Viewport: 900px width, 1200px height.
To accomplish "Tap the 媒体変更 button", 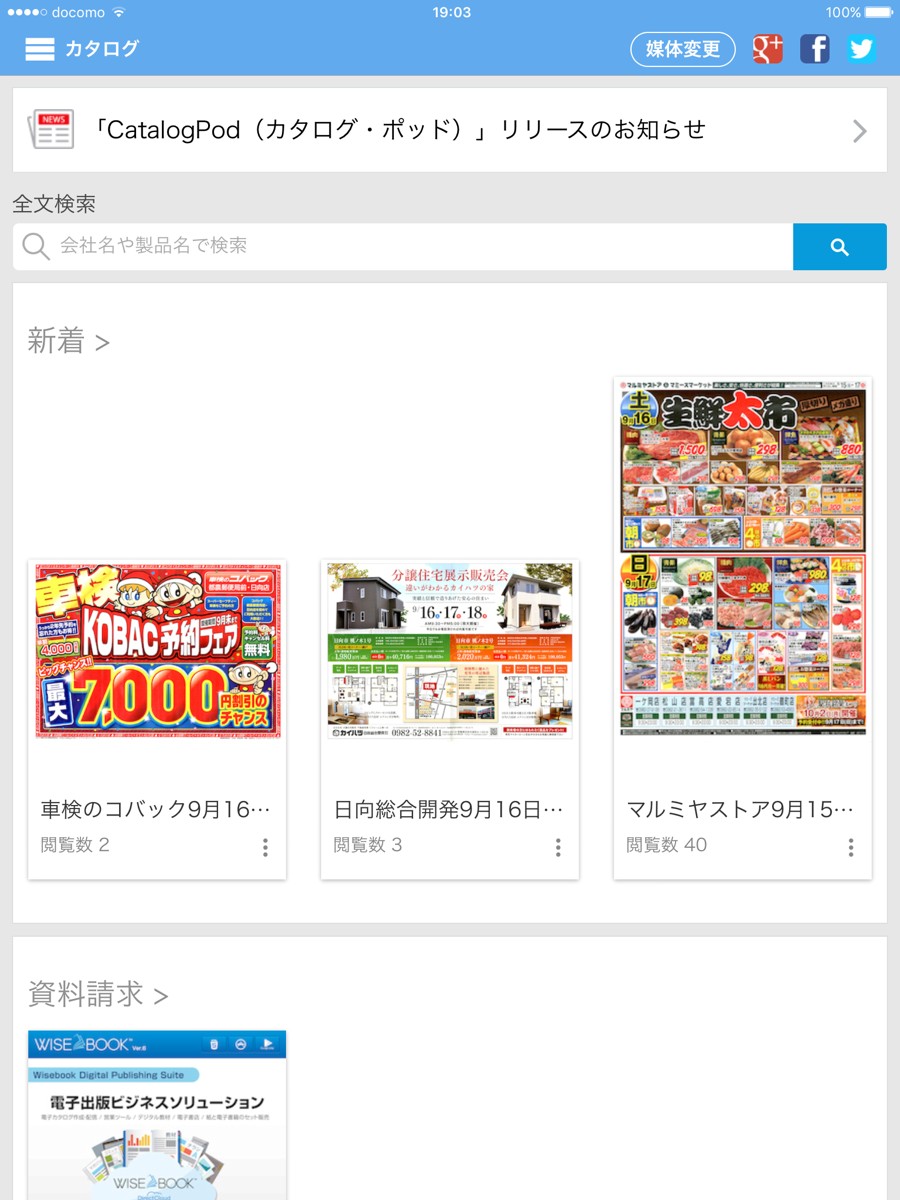I will (683, 49).
